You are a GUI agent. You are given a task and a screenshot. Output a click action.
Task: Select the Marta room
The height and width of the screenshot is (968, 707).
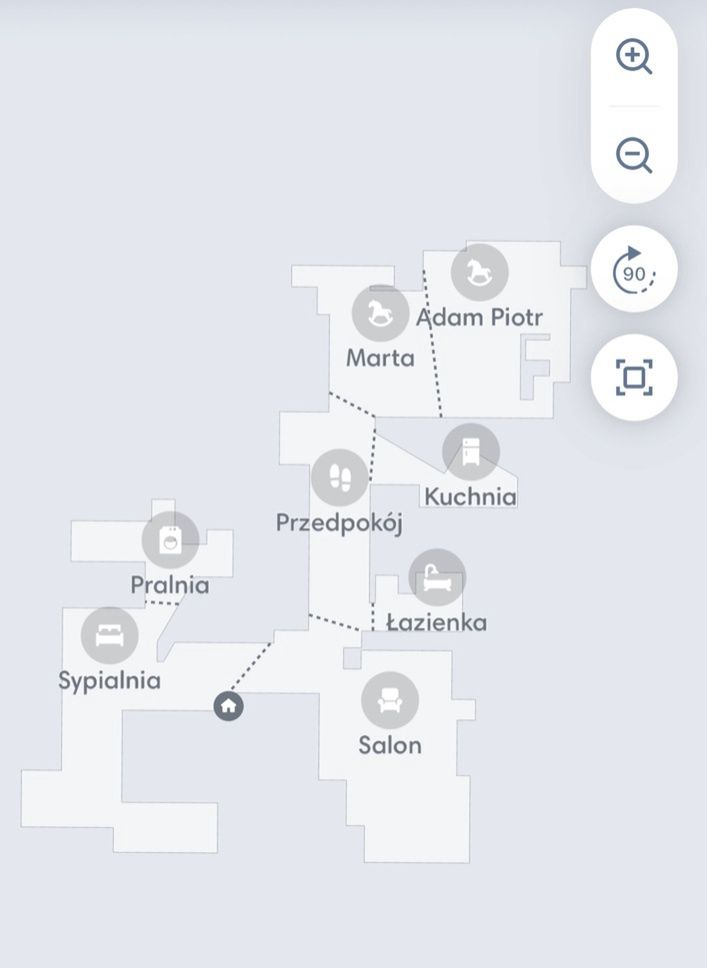pyautogui.click(x=380, y=315)
